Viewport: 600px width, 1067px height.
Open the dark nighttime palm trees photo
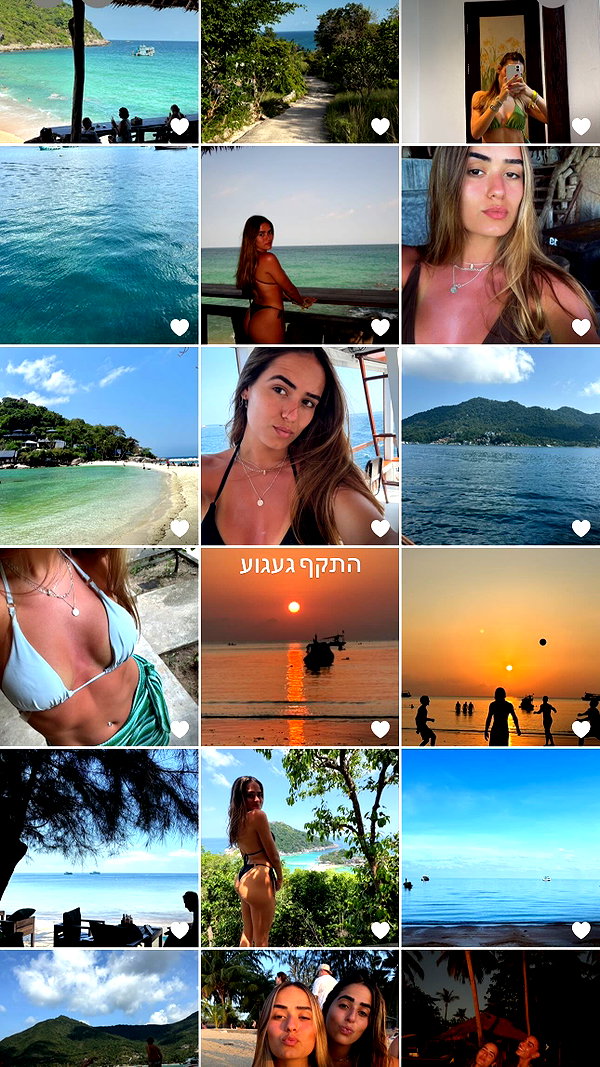(501, 1008)
